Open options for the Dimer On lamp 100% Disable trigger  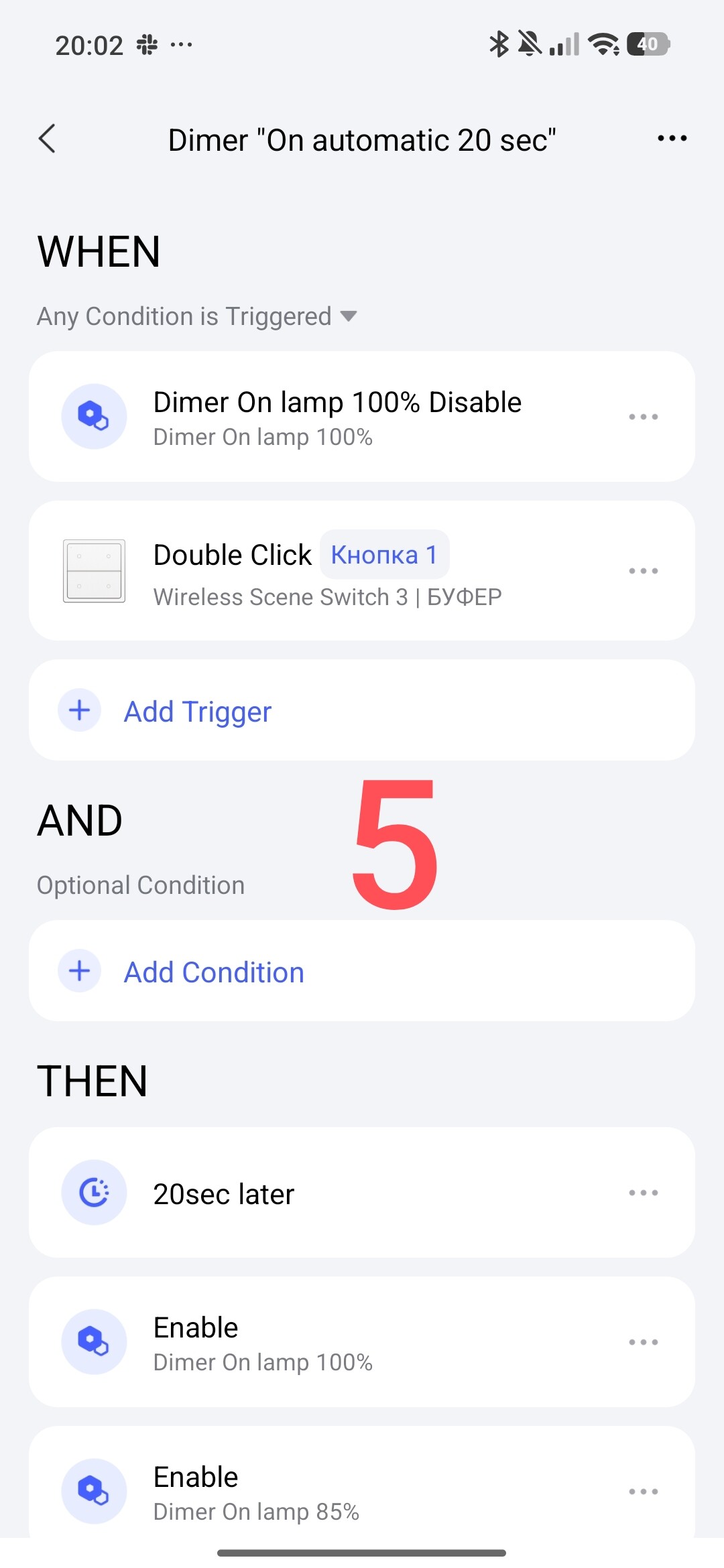pos(643,417)
